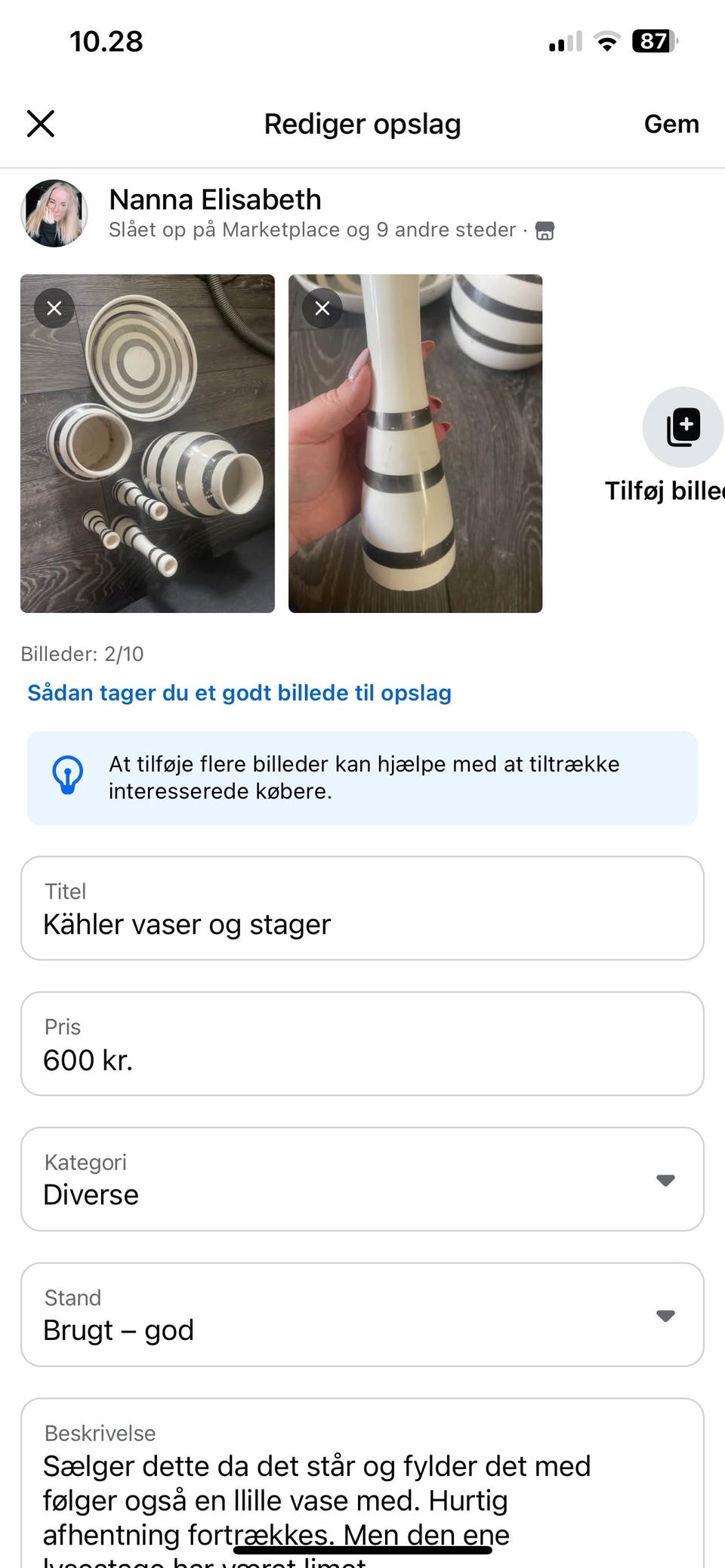Select the first photo thumbnail of vases

point(148,443)
